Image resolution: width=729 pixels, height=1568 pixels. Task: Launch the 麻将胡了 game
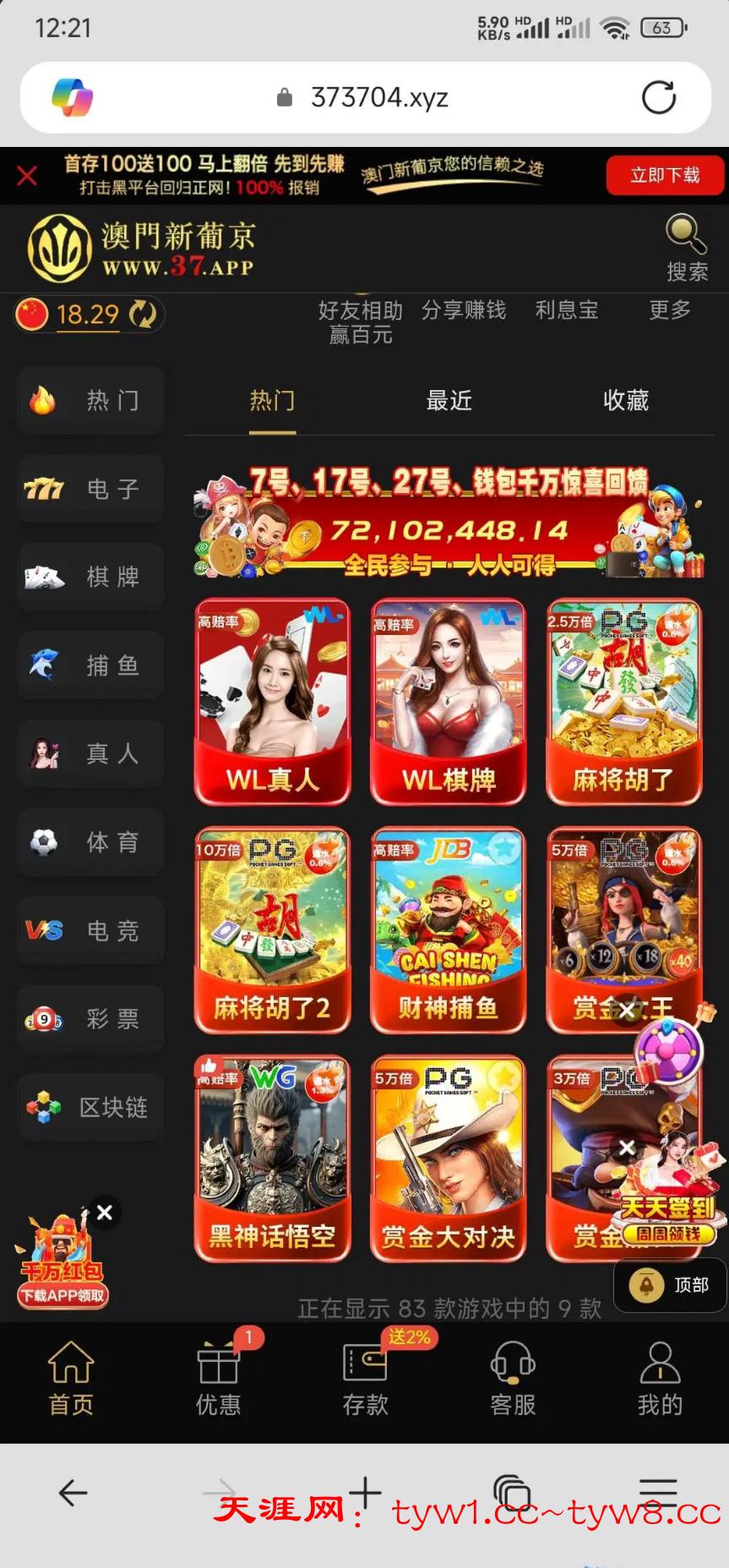pos(623,702)
